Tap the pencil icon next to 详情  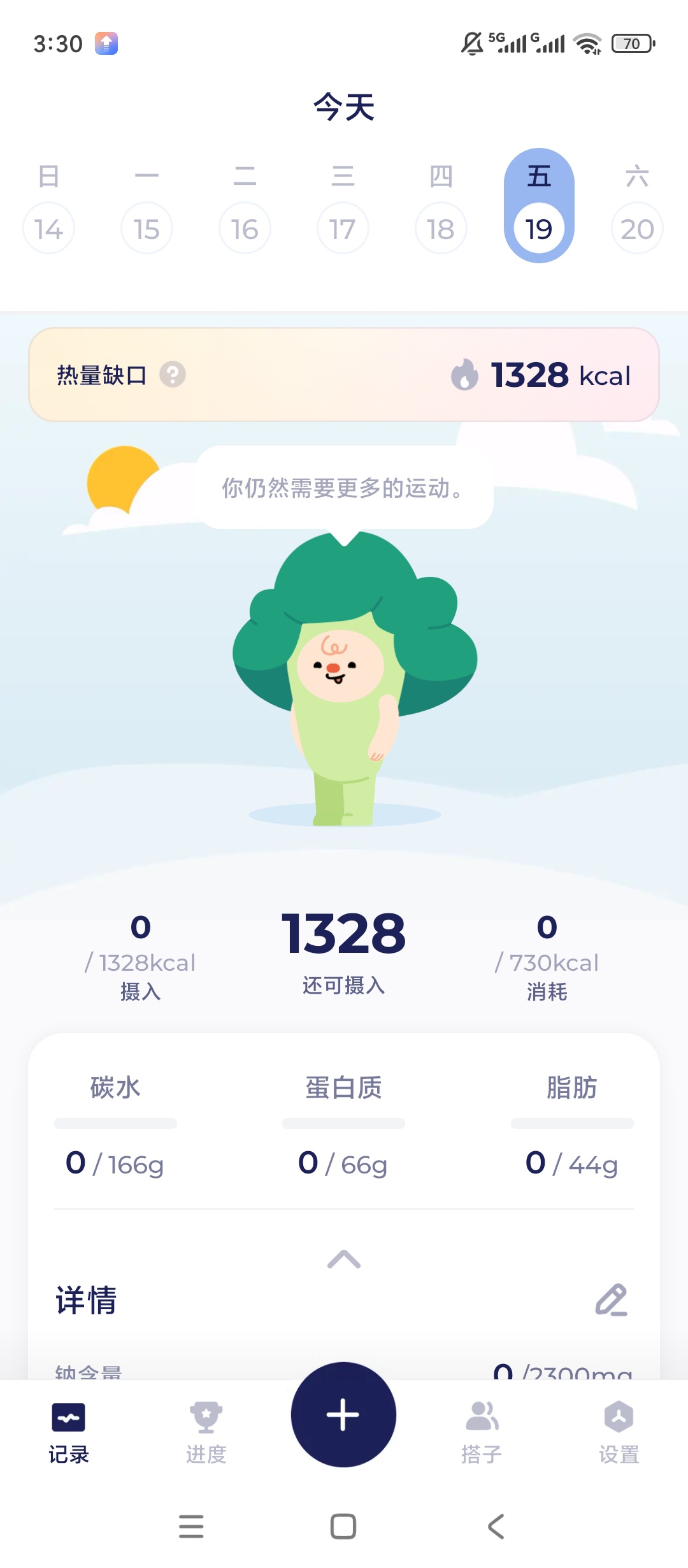pos(612,1300)
